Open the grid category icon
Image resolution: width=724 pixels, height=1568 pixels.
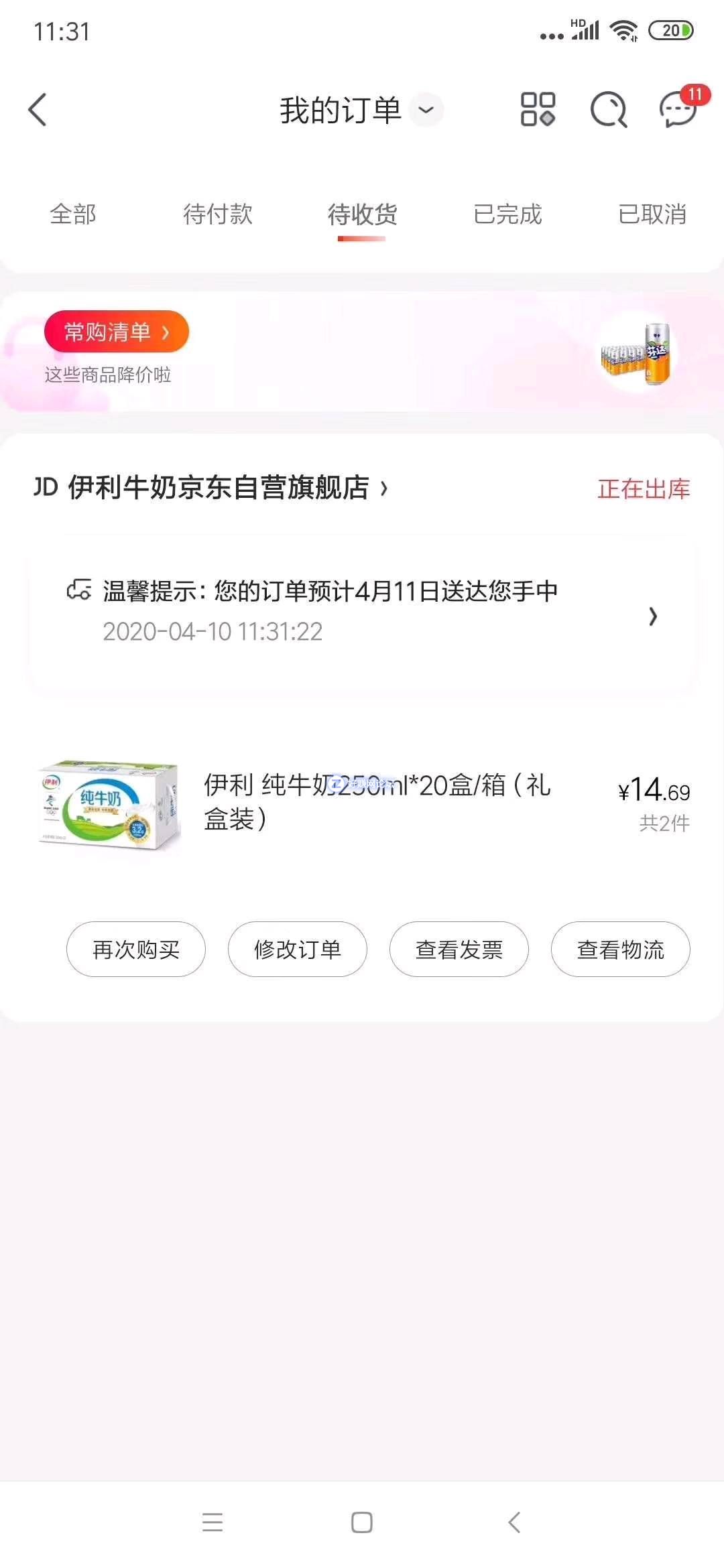click(538, 110)
